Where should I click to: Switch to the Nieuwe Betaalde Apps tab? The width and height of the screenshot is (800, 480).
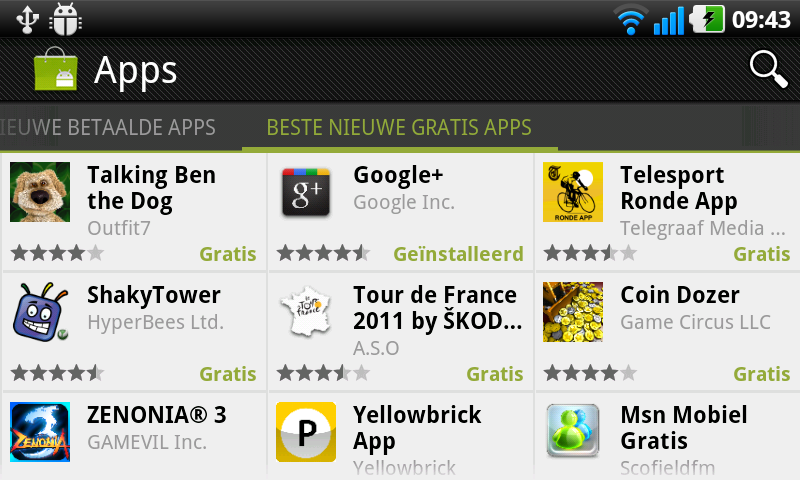point(108,127)
